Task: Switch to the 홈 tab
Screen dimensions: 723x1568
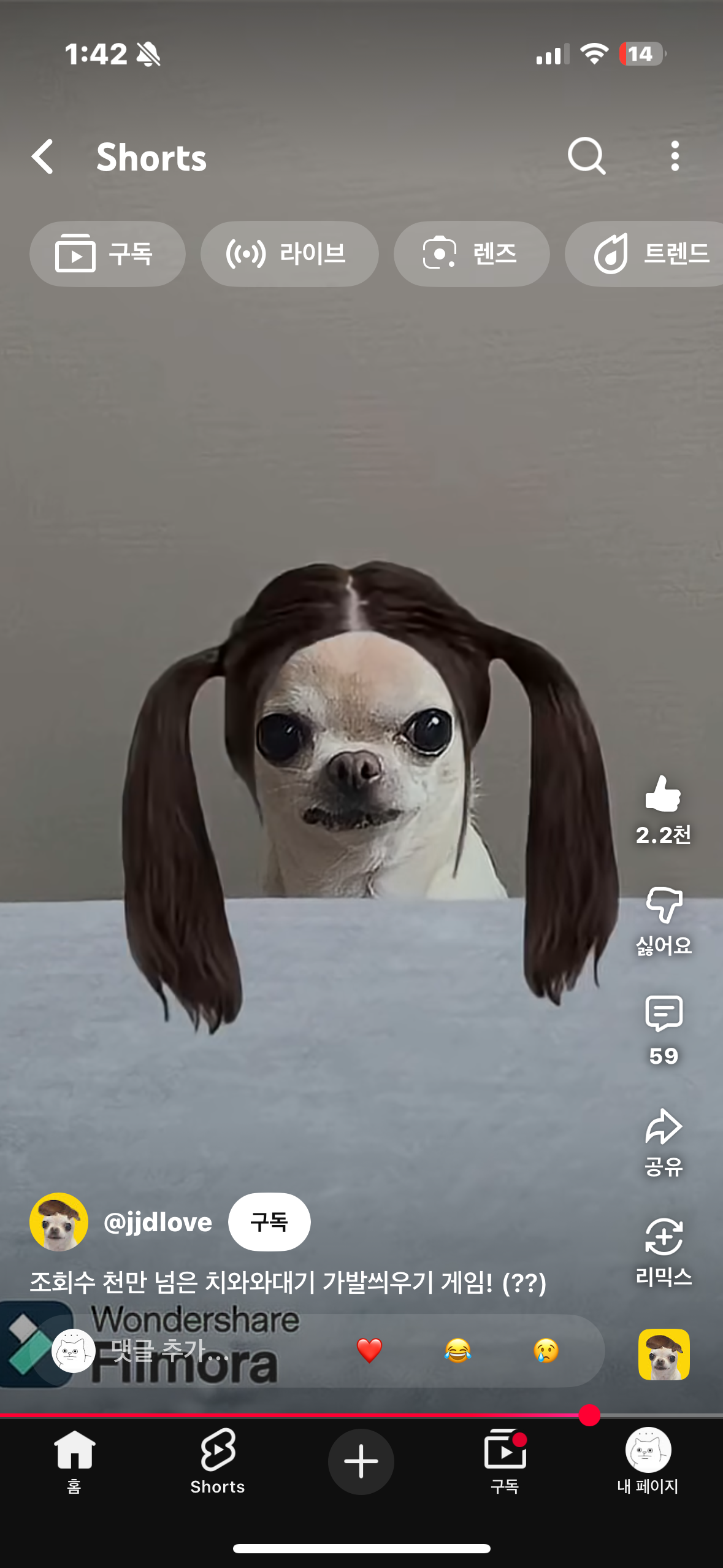Action: [x=74, y=1460]
